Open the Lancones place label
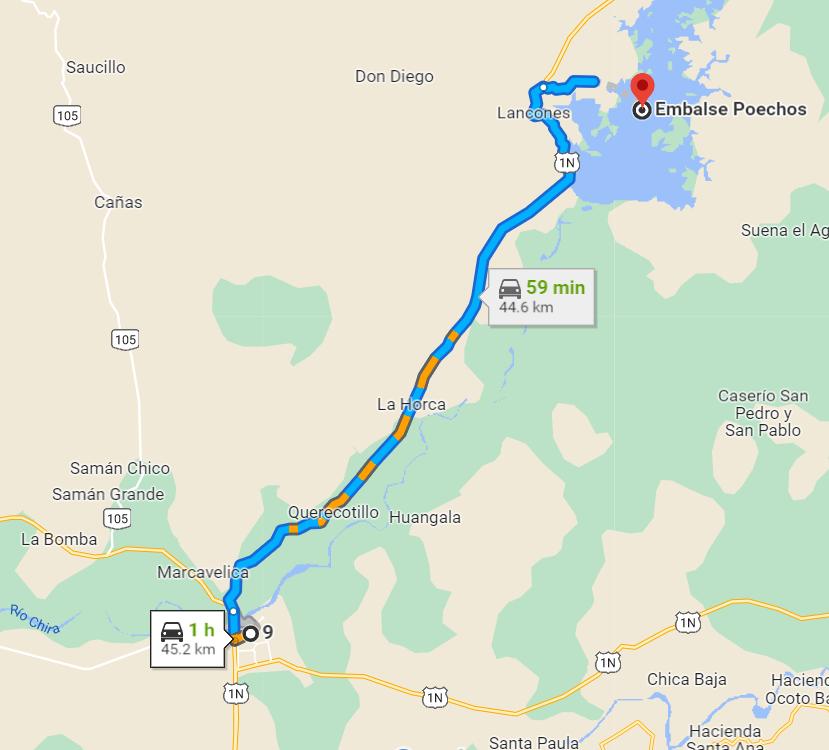 533,113
